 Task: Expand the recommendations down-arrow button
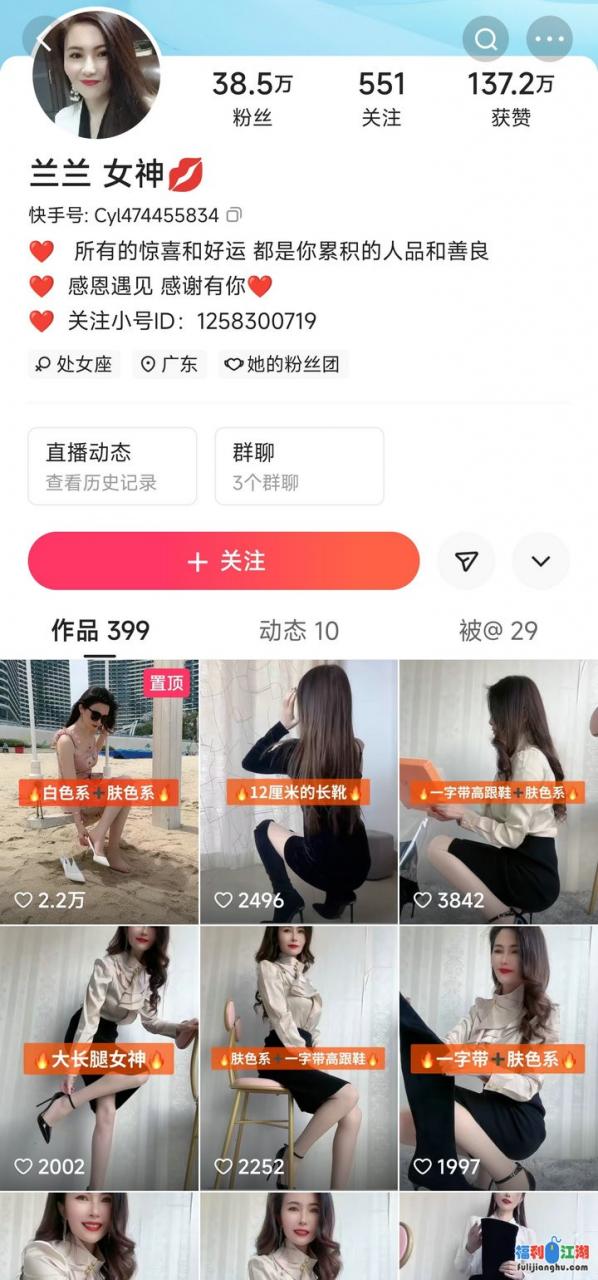tap(541, 561)
